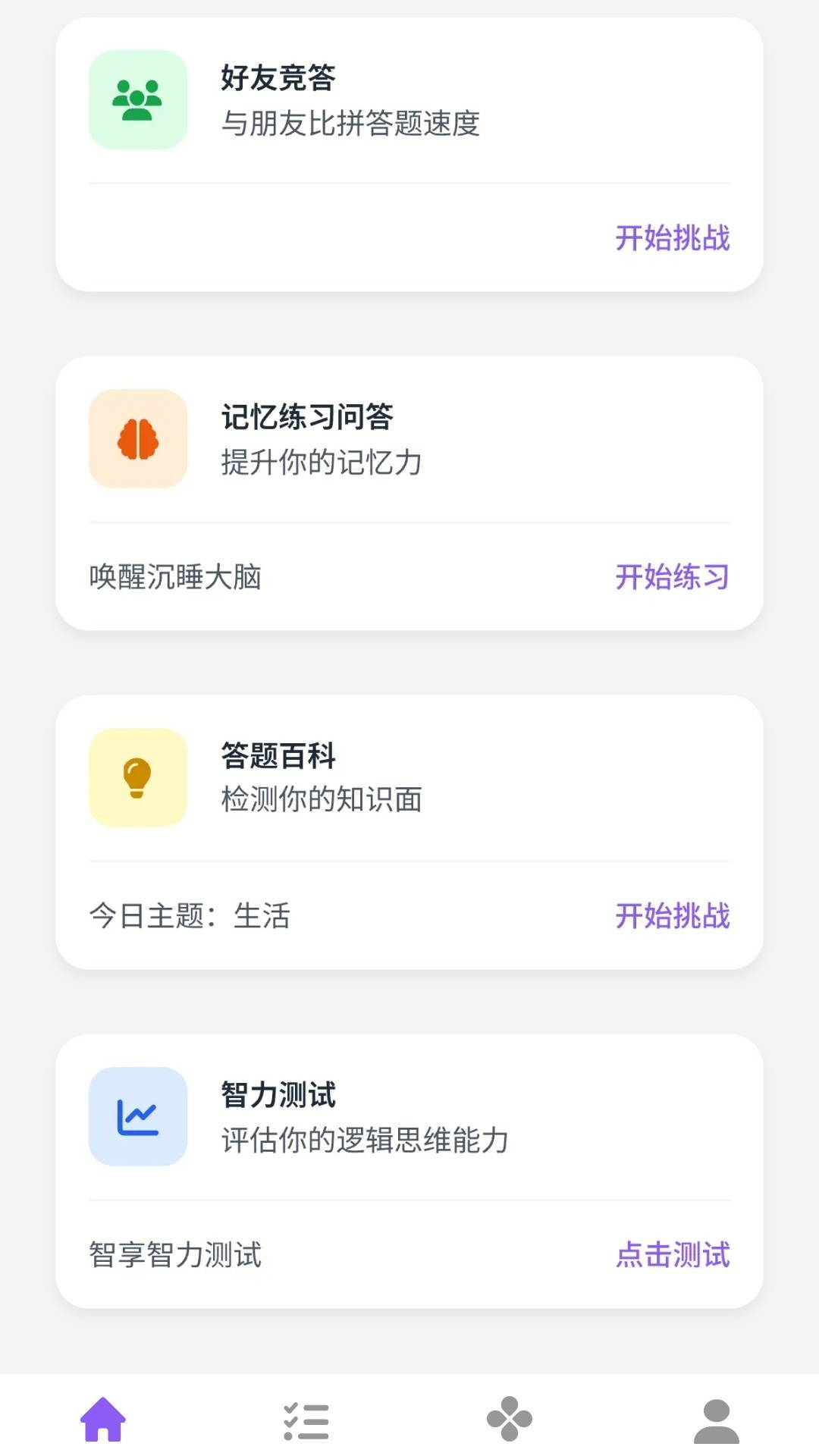Tap the blue chart icon for 智力测试
819x1456 pixels.
[137, 1116]
